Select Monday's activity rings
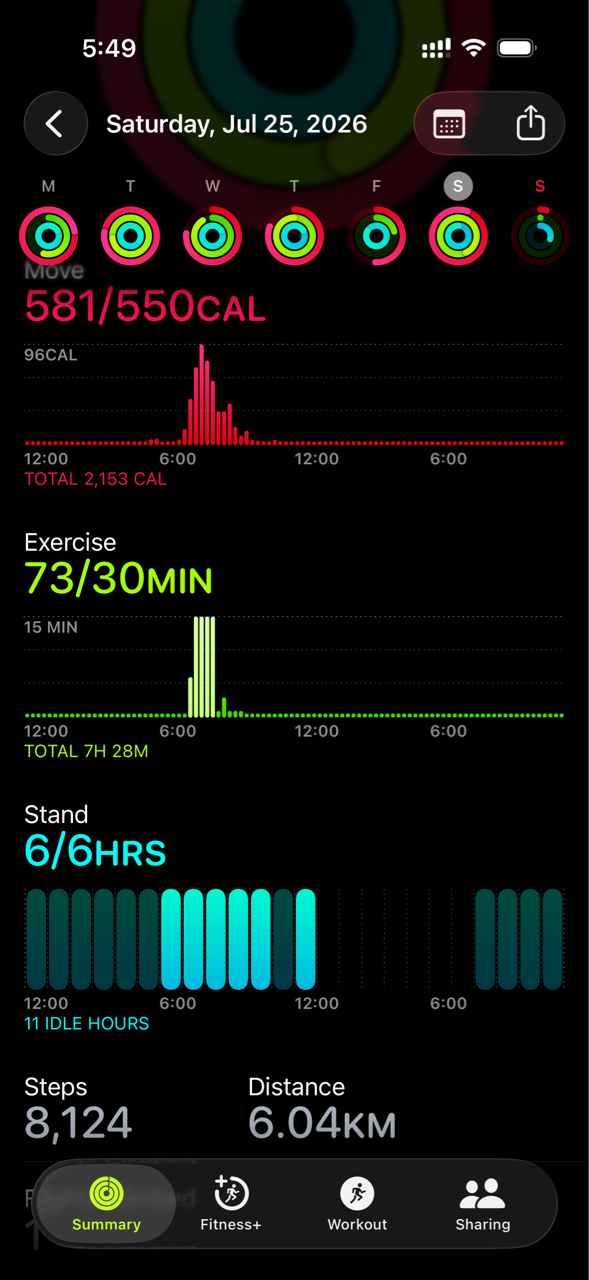This screenshot has width=589, height=1280. click(48, 236)
